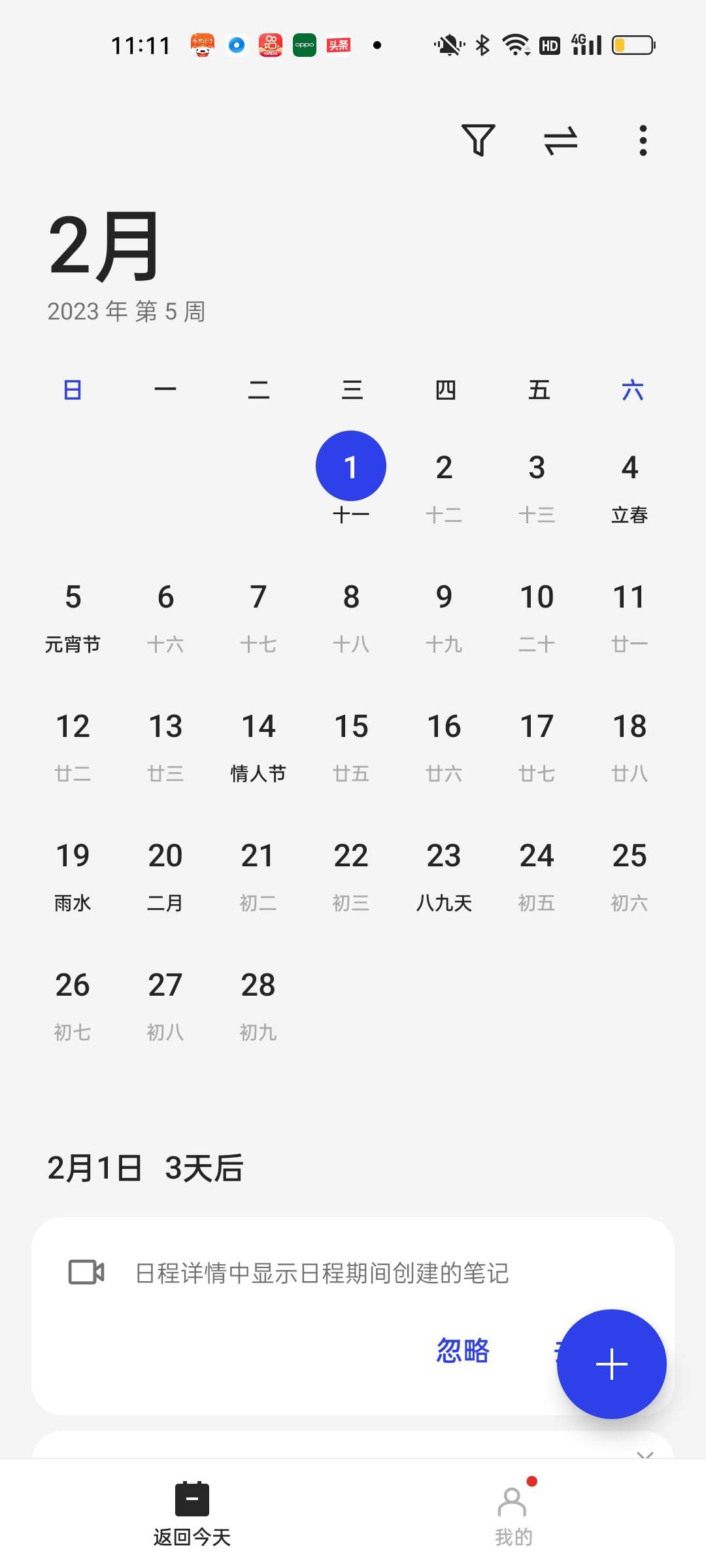This screenshot has width=706, height=1568.
Task: Add a new event with plus button
Action: (x=612, y=1364)
